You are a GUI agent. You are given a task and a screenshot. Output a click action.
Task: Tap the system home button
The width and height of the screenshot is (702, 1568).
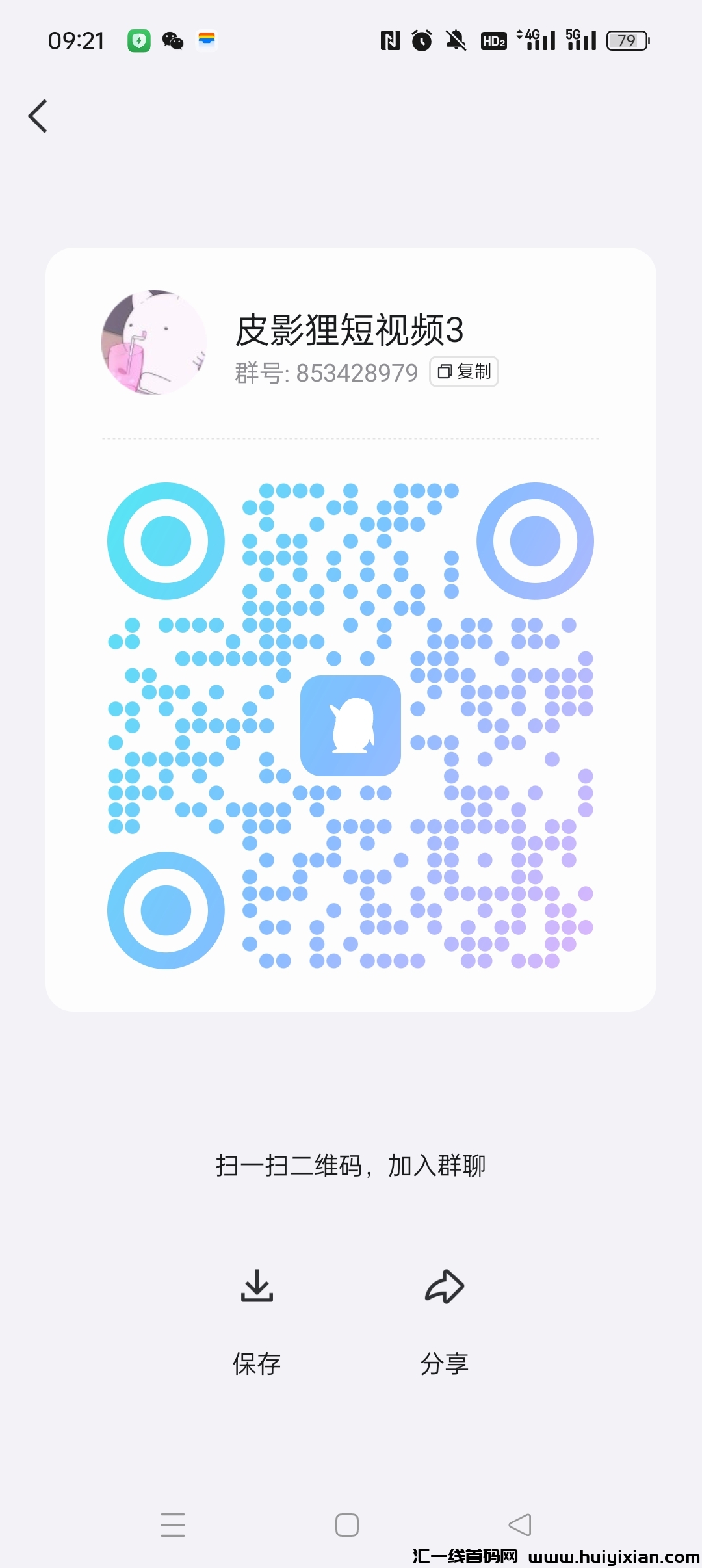pyautogui.click(x=347, y=1525)
